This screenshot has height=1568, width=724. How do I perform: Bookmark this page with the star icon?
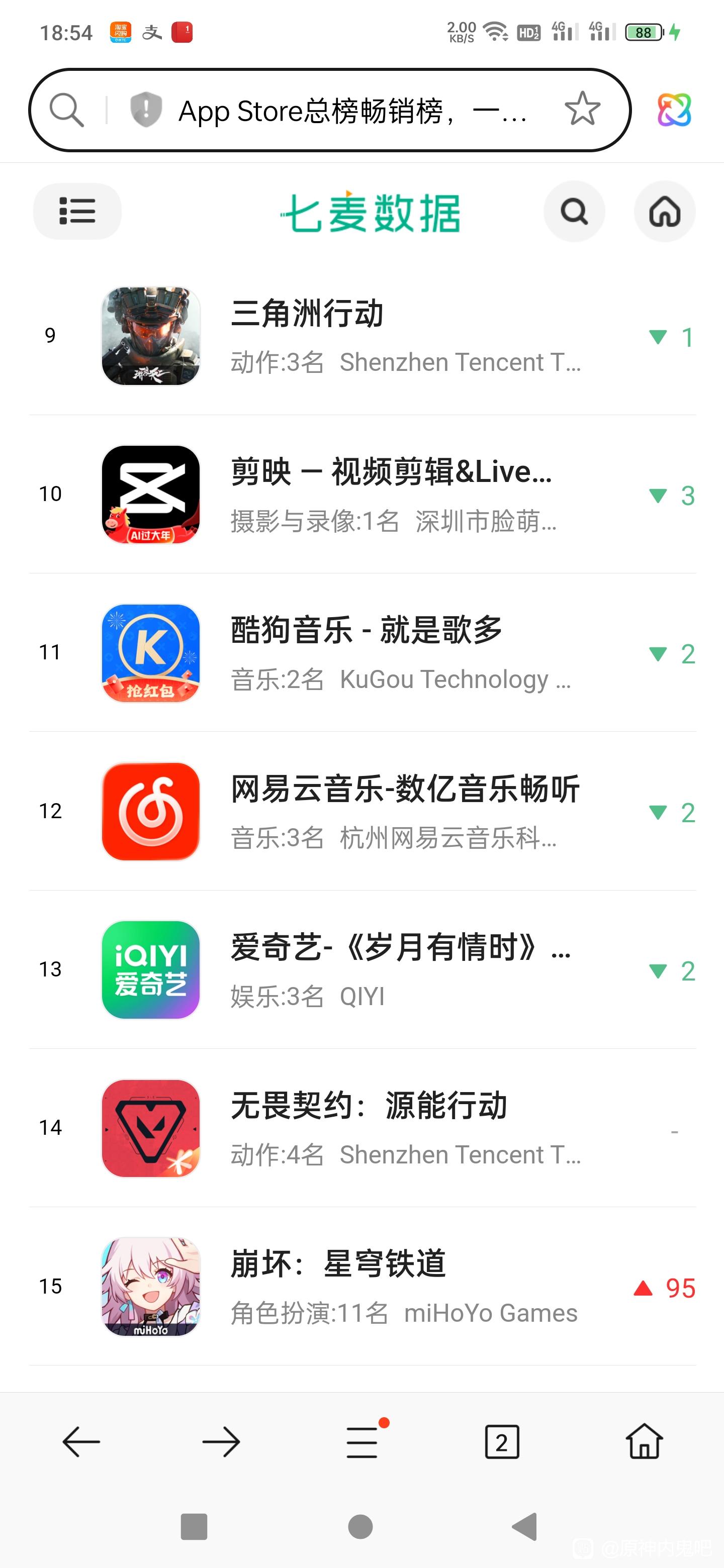pos(582,110)
